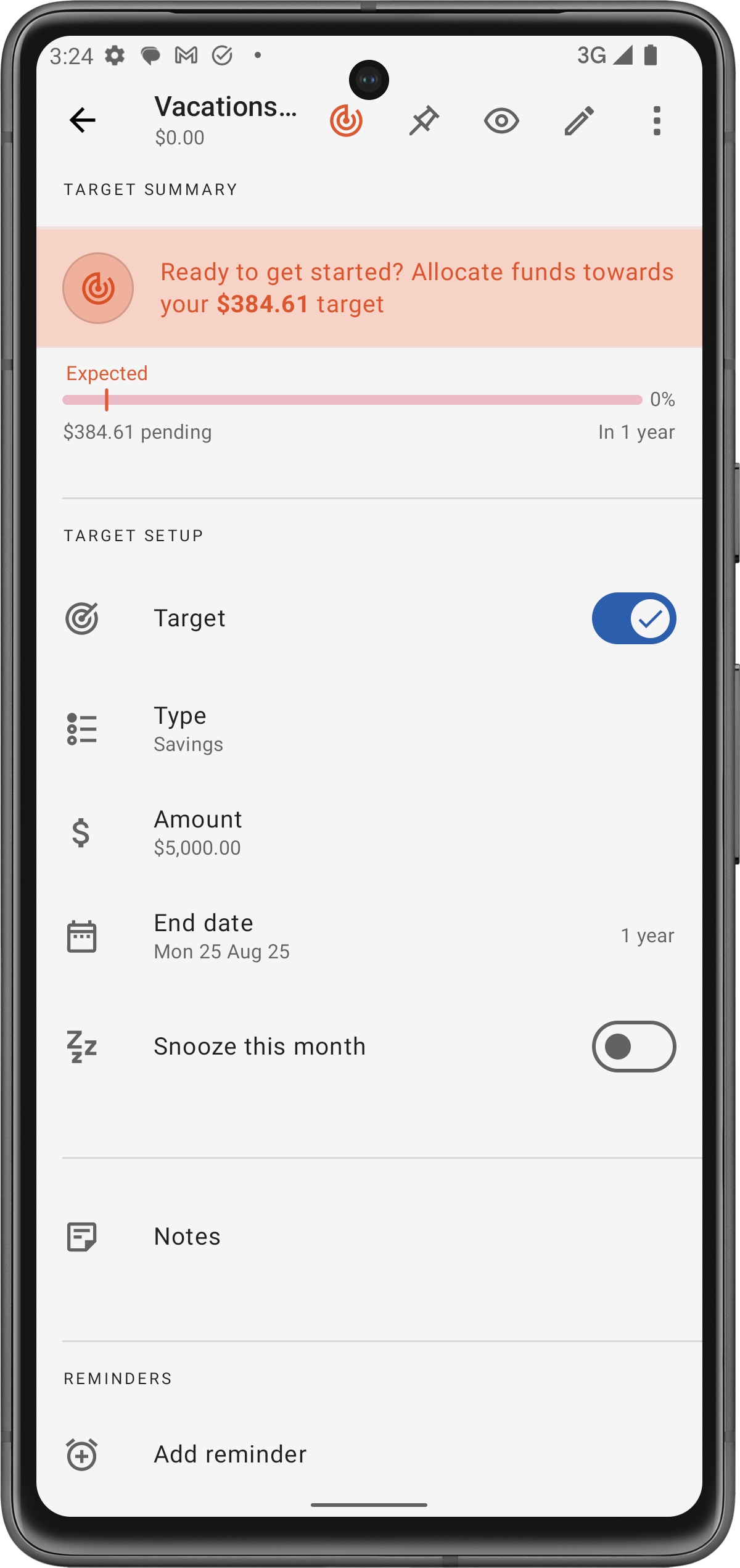Image resolution: width=740 pixels, height=1568 pixels.
Task: Open the overflow menu
Action: click(657, 120)
